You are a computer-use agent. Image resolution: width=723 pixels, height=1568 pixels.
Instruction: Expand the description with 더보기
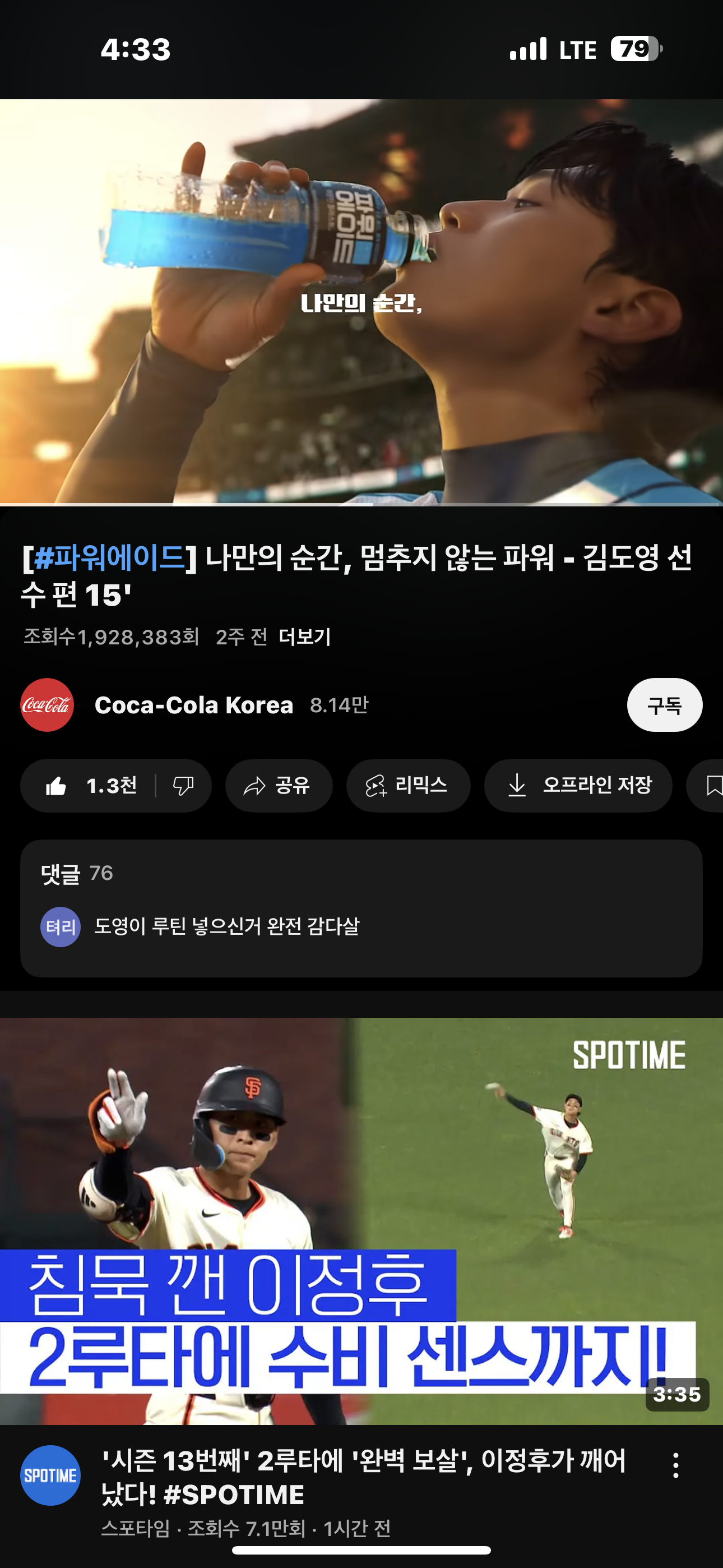pyautogui.click(x=304, y=637)
